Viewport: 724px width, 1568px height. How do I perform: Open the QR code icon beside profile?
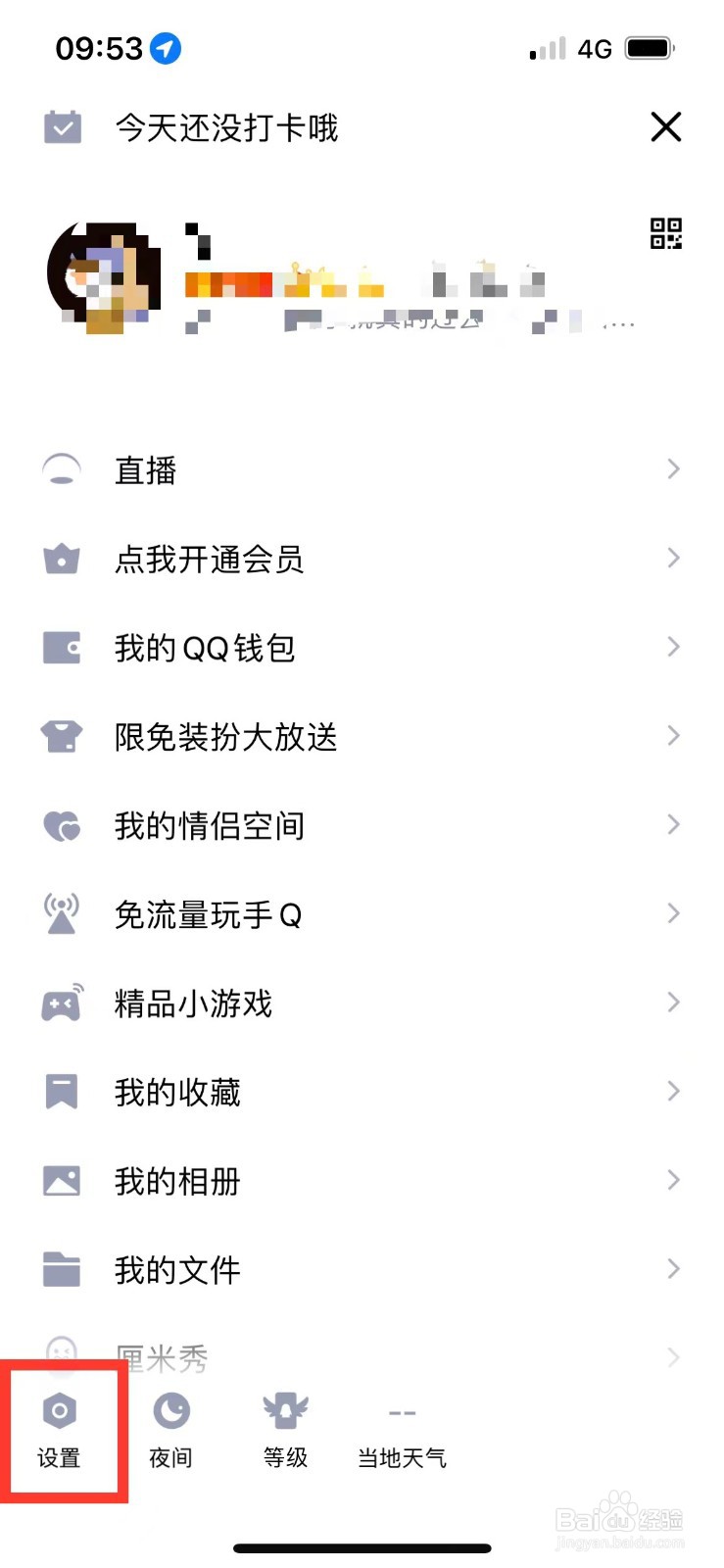click(667, 234)
